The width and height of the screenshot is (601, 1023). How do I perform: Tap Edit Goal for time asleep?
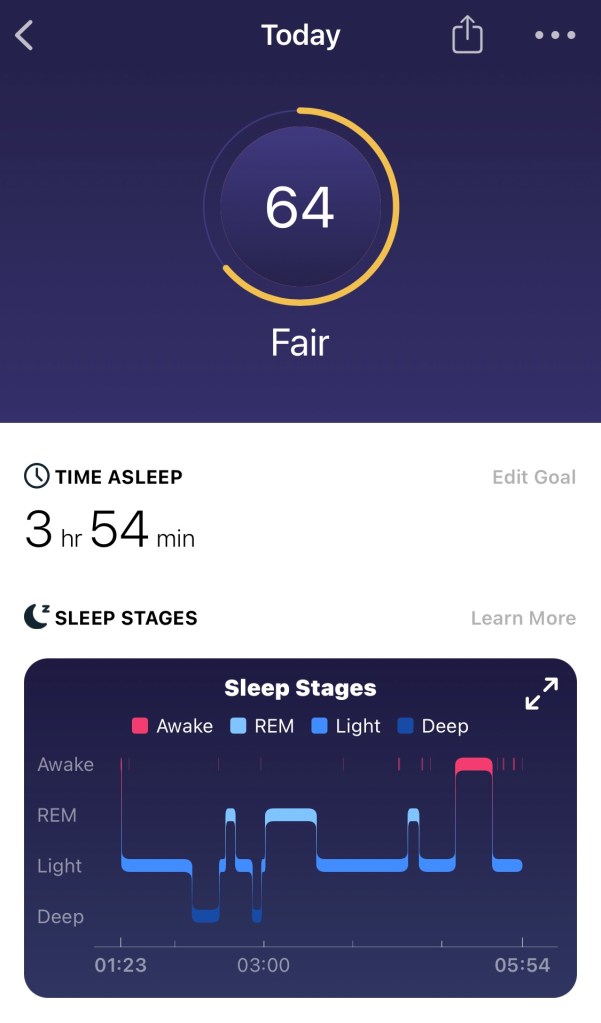tap(534, 477)
